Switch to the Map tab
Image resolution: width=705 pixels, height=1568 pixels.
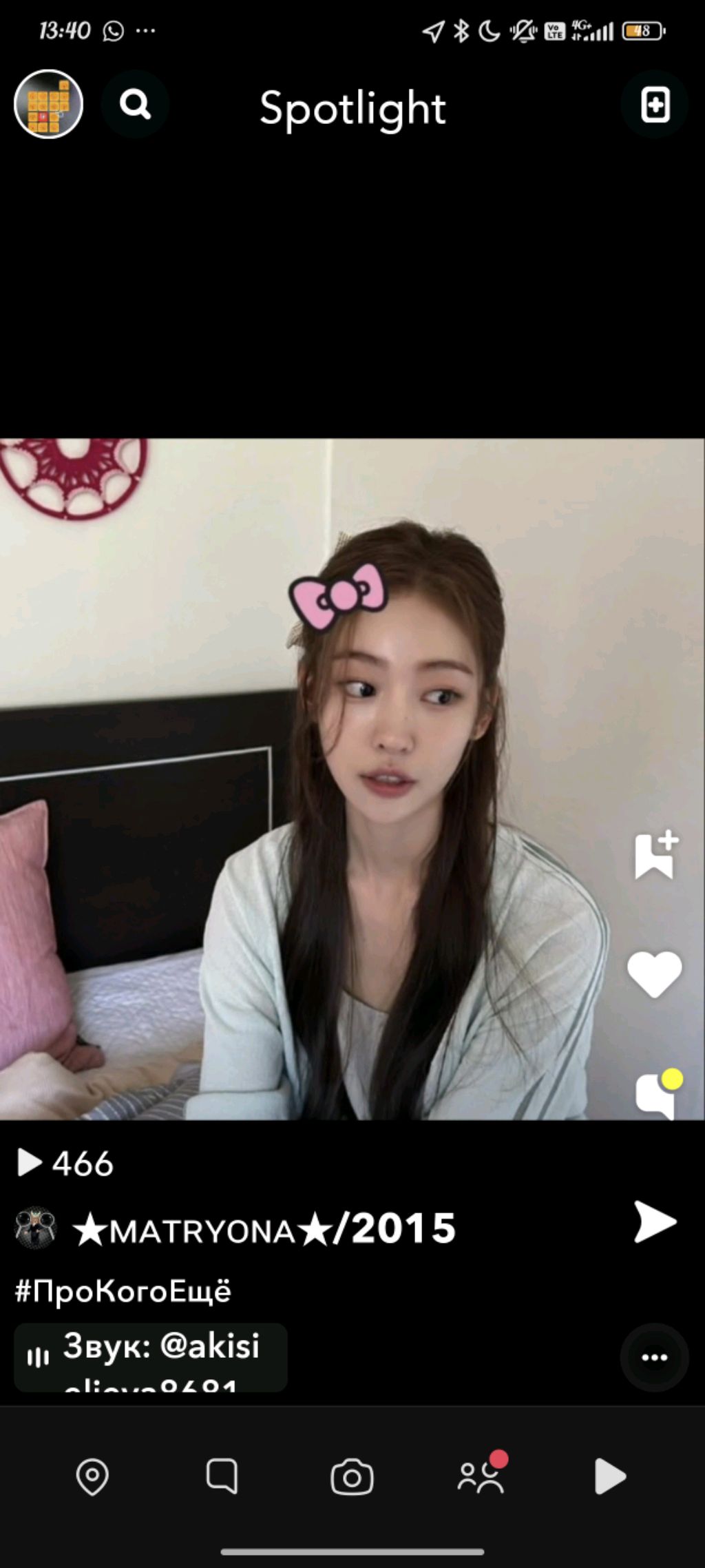click(92, 1476)
